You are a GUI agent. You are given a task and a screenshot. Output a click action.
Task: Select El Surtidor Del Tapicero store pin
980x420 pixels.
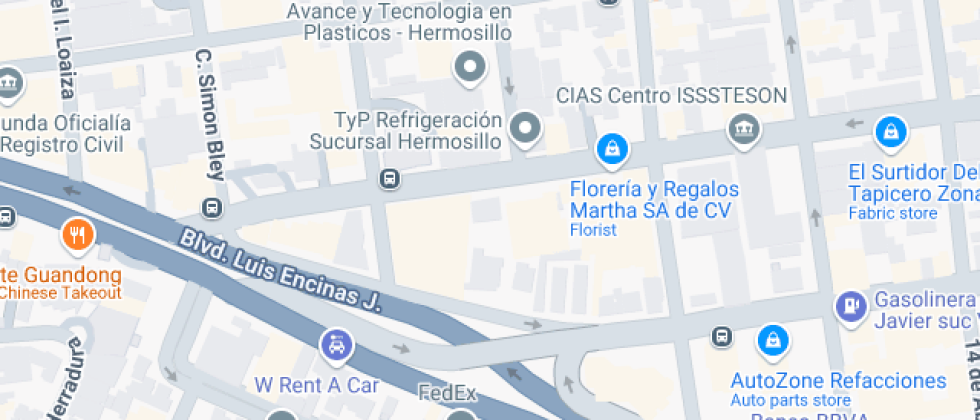(889, 130)
